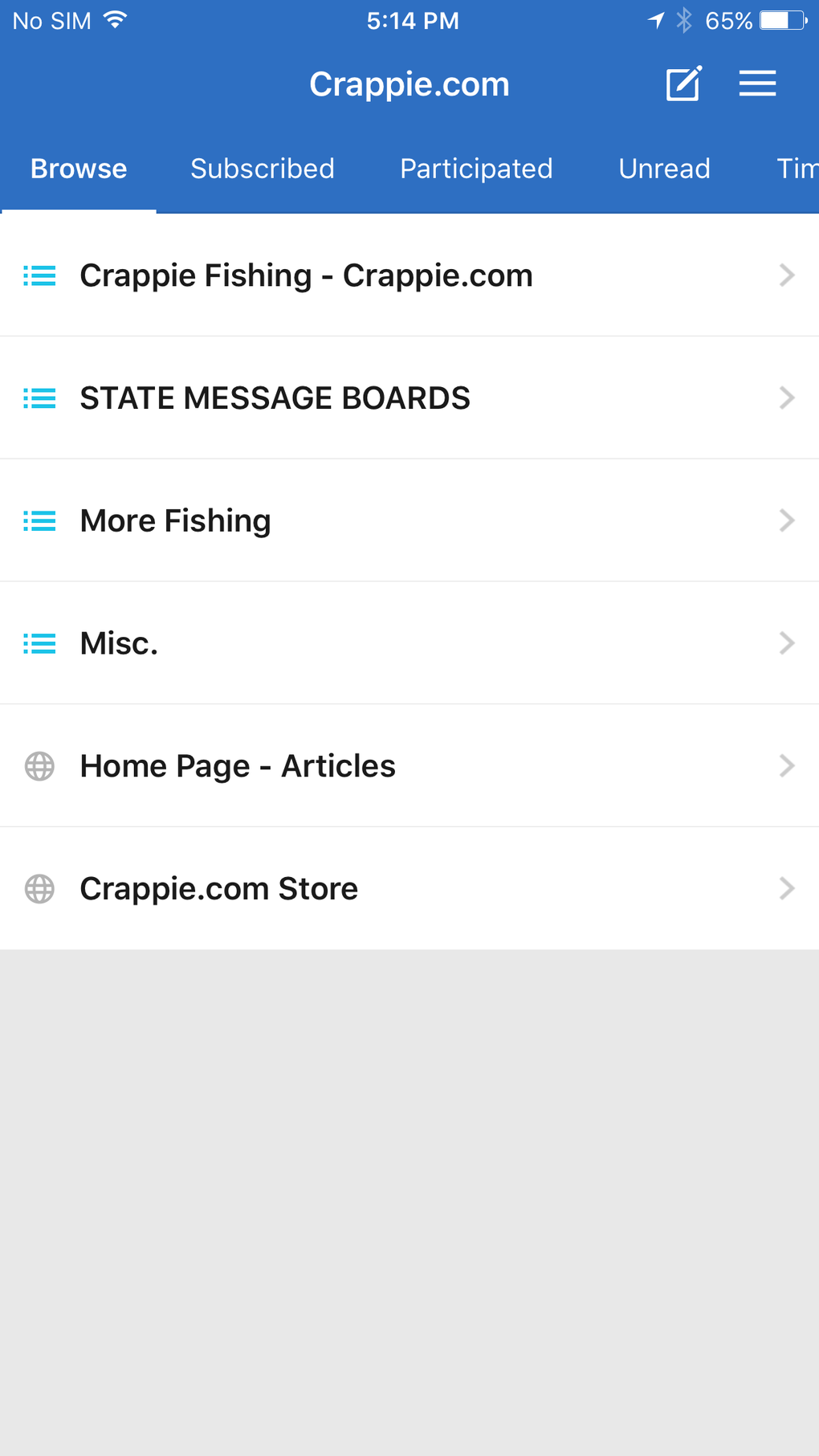819x1456 pixels.
Task: Click the globe icon beside Crappie.com Store
Action: point(39,888)
